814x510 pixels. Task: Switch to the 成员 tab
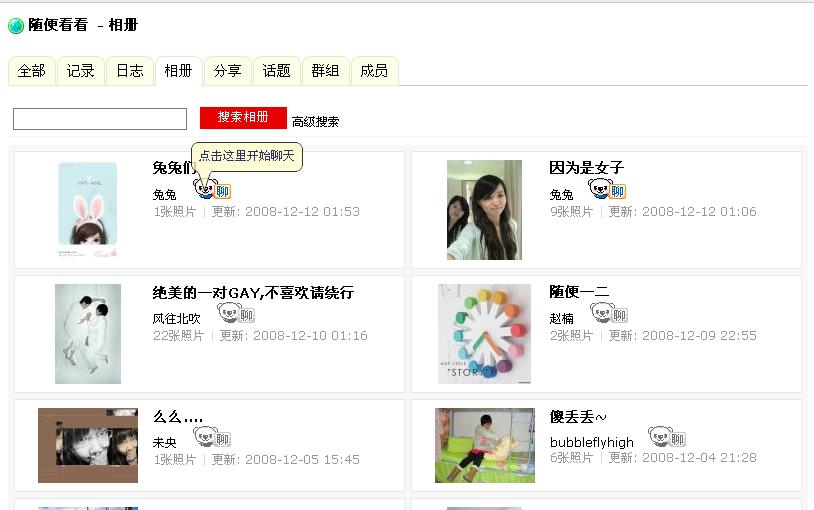click(x=374, y=71)
